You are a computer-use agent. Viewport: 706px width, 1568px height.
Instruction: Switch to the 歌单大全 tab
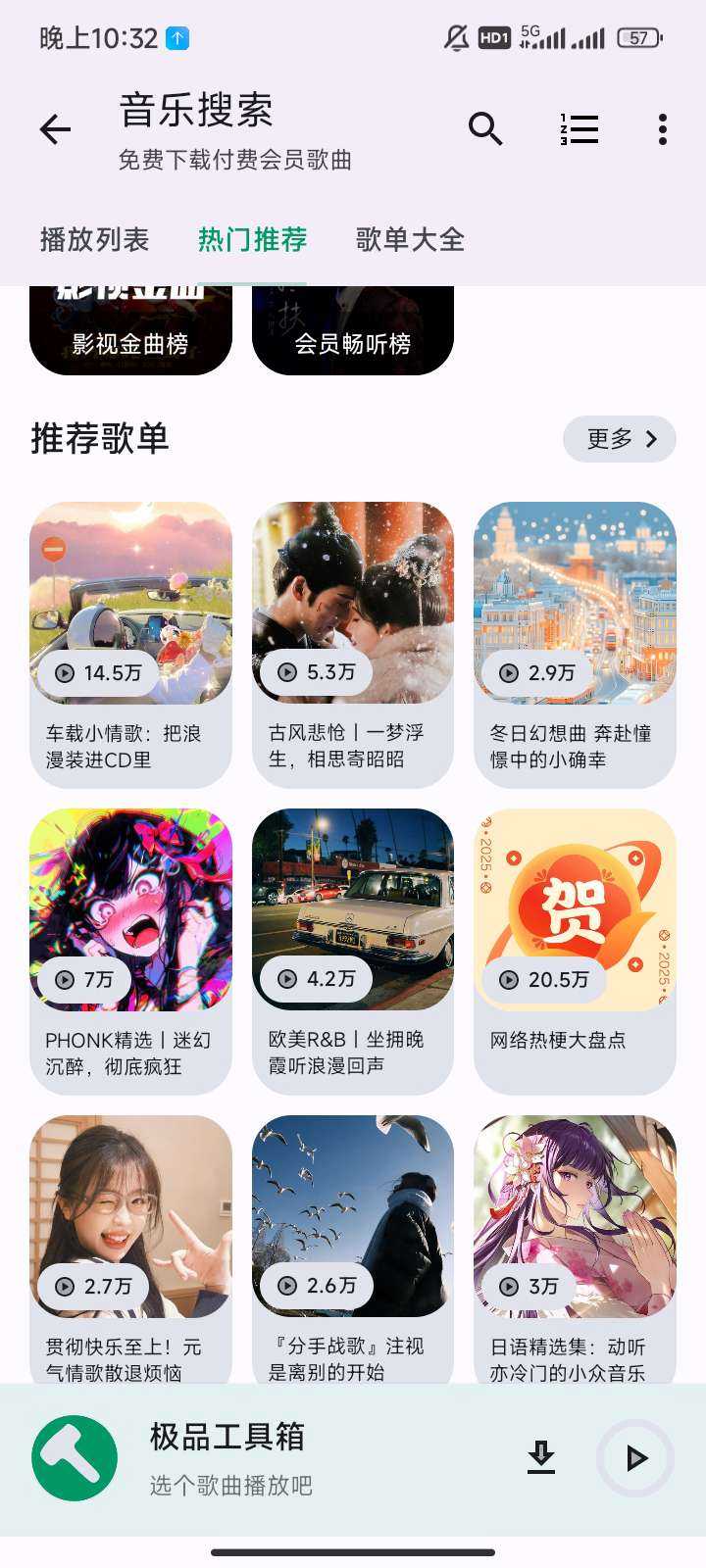(410, 240)
